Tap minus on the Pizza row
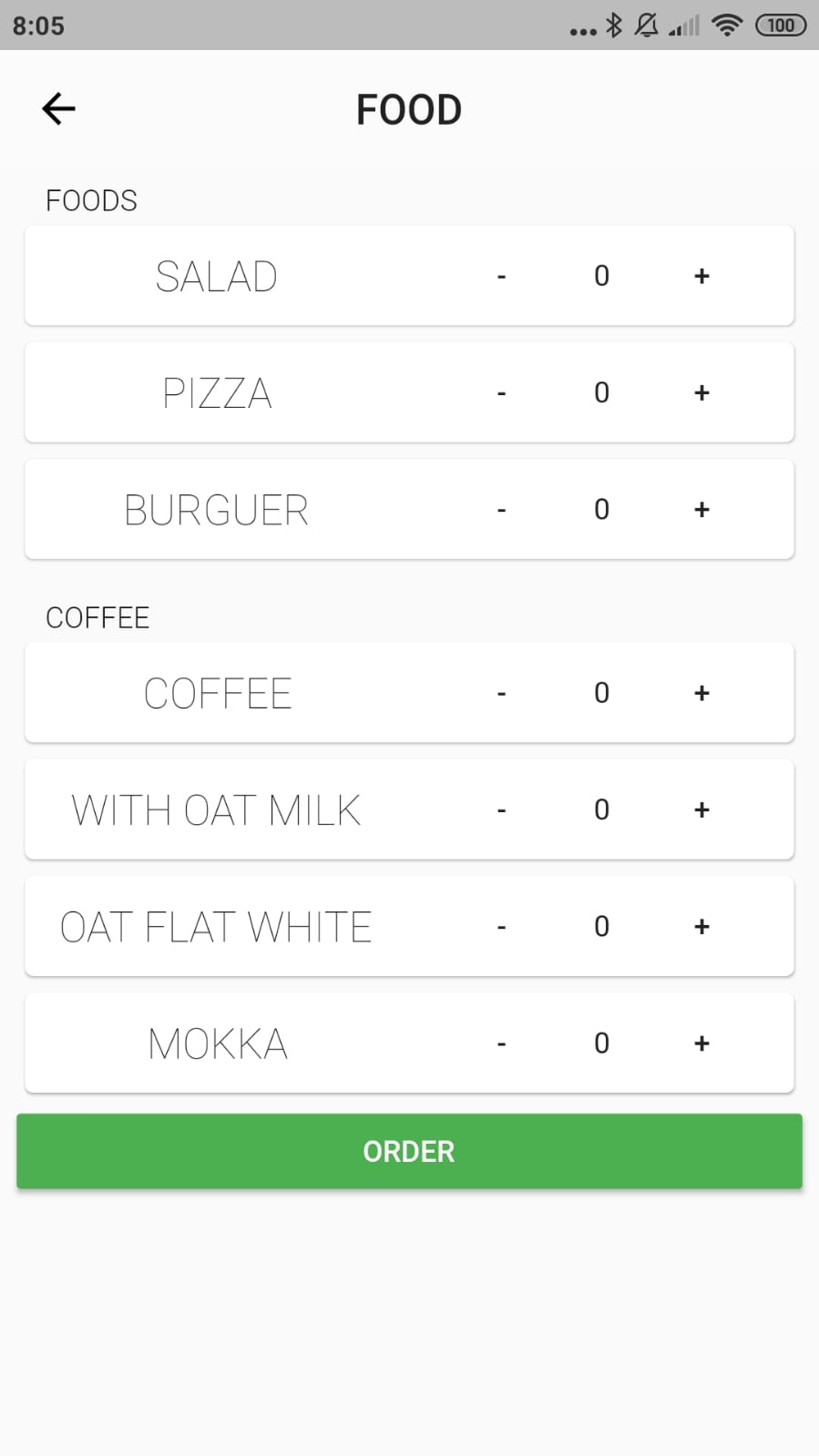 [501, 392]
